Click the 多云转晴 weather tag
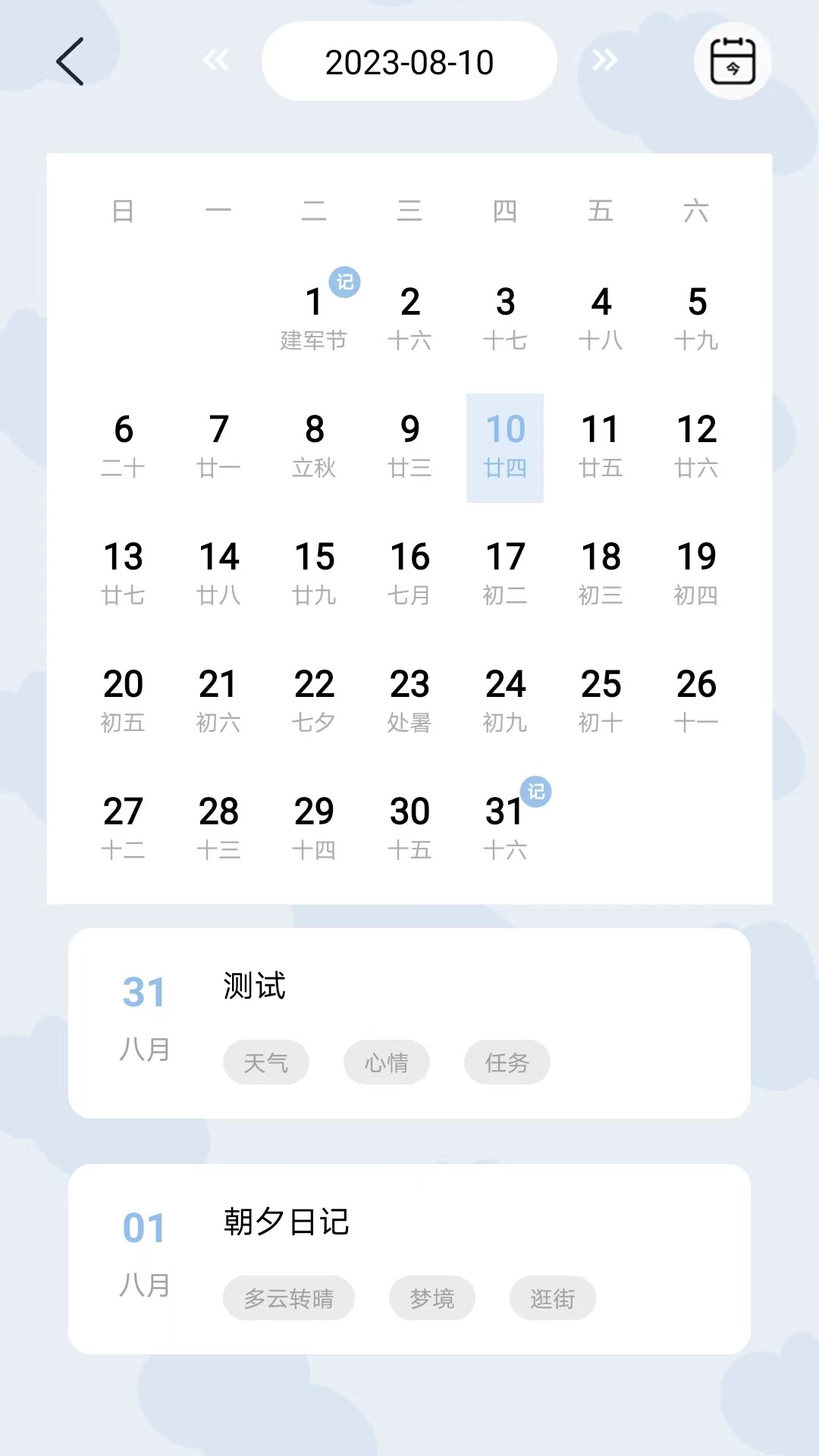 tap(289, 1298)
